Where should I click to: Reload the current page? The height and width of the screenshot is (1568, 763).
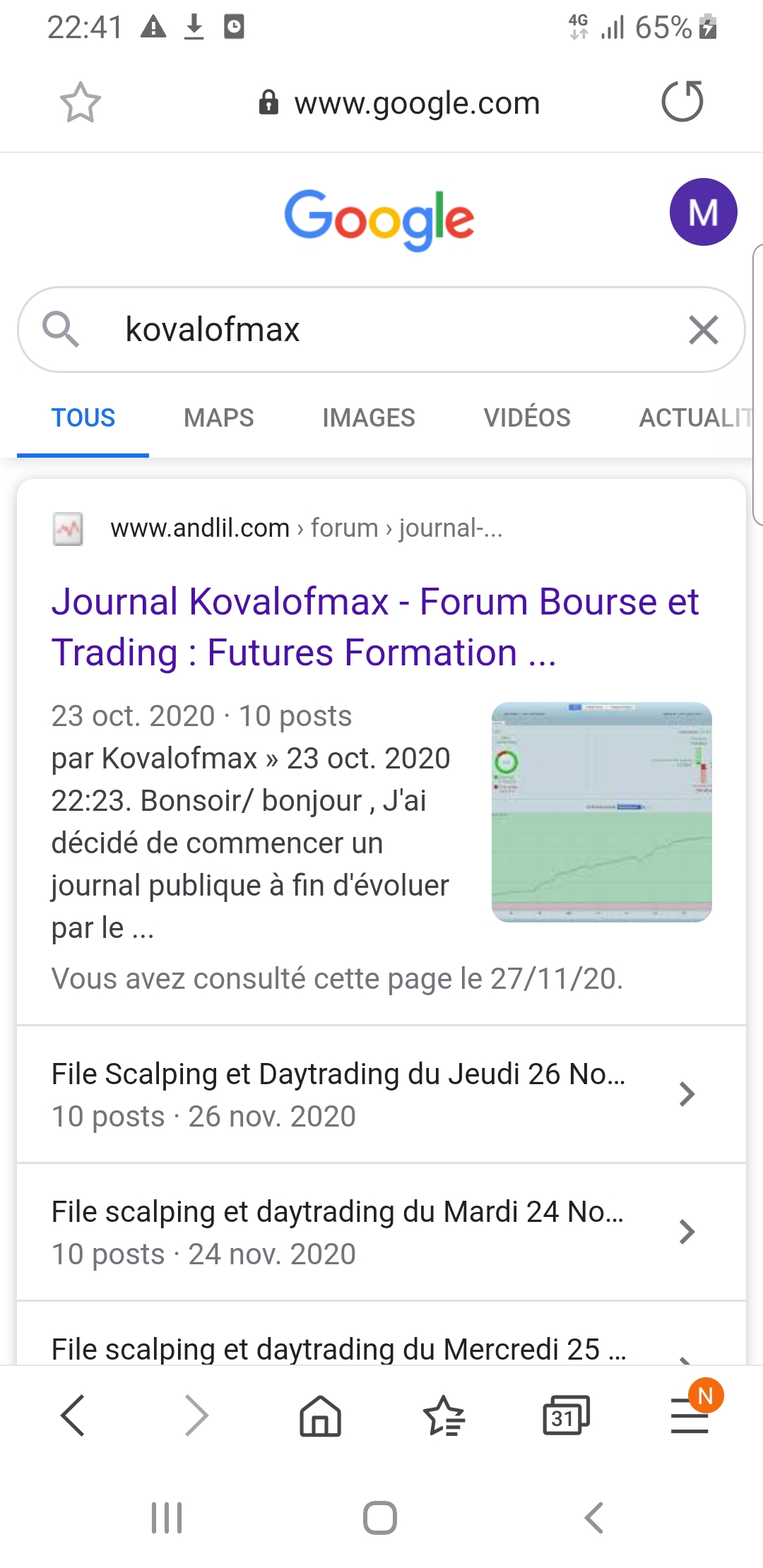coord(682,102)
